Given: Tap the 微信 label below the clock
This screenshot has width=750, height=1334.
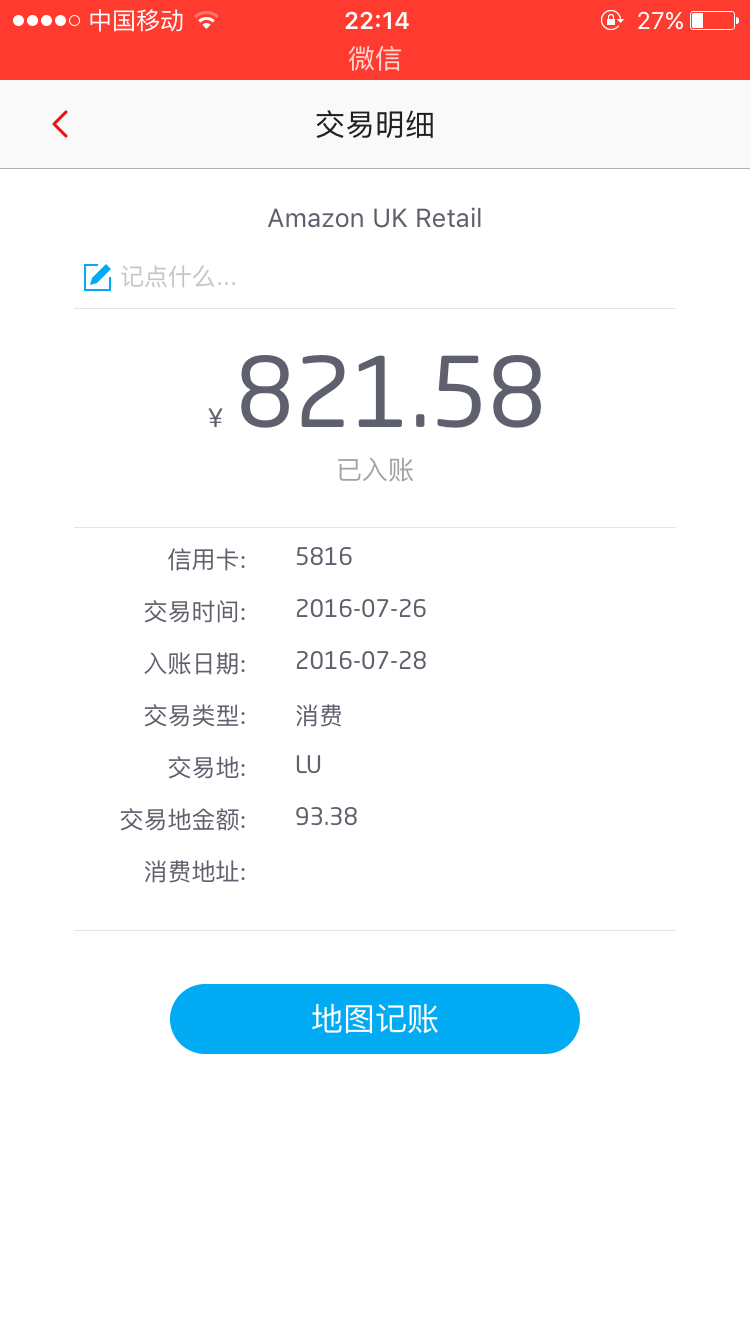Looking at the screenshot, I should (x=375, y=59).
